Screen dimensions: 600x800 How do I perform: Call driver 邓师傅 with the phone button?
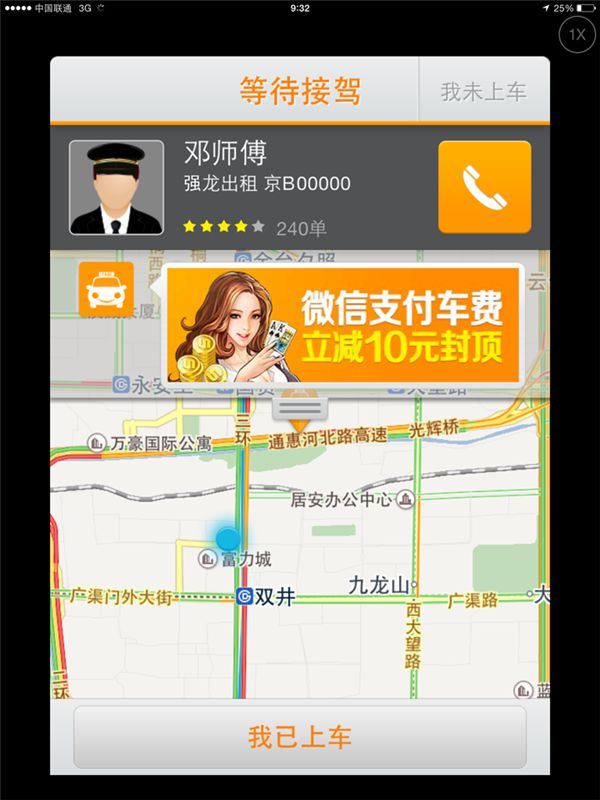(x=484, y=187)
